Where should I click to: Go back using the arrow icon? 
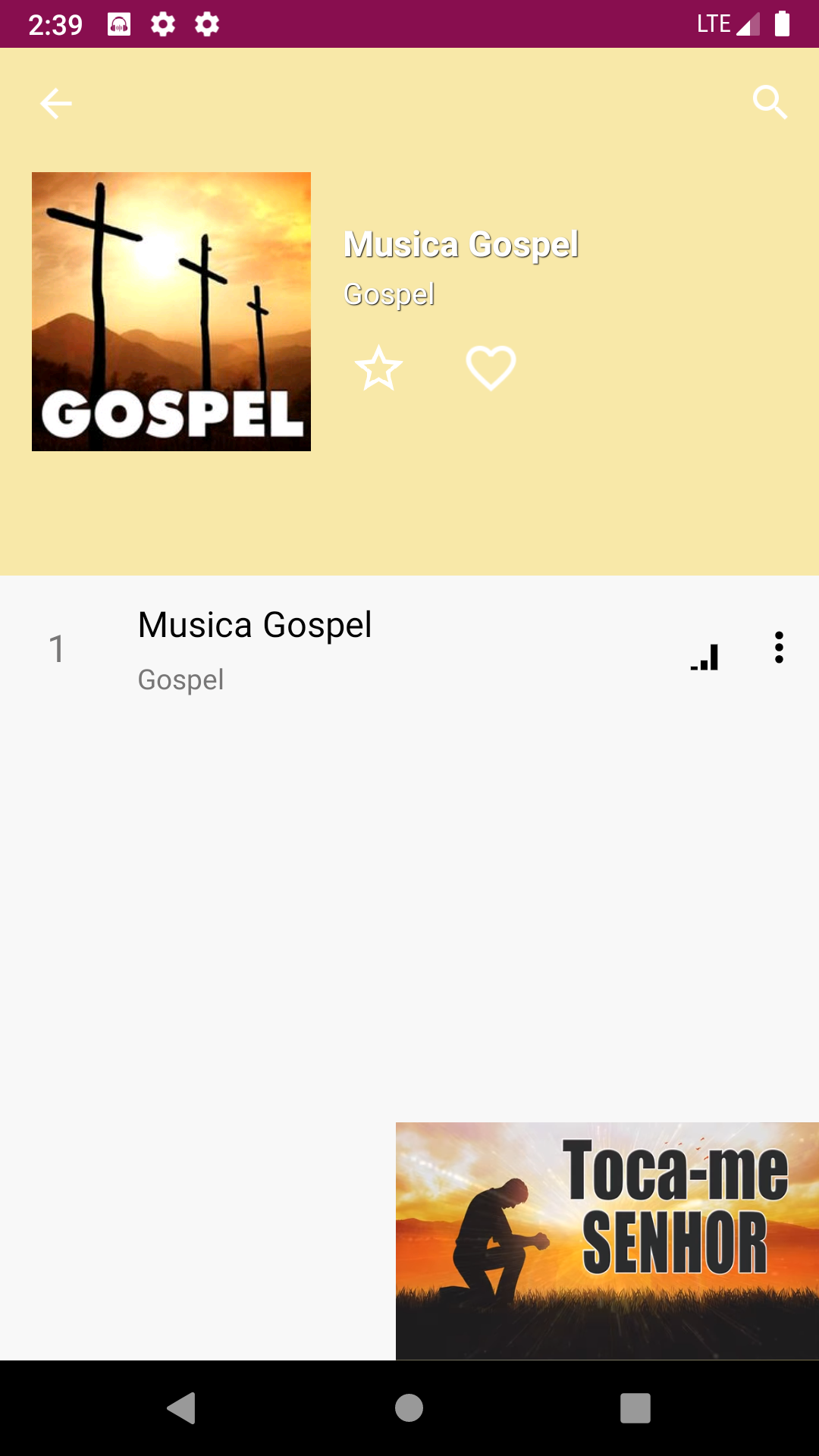tap(56, 103)
